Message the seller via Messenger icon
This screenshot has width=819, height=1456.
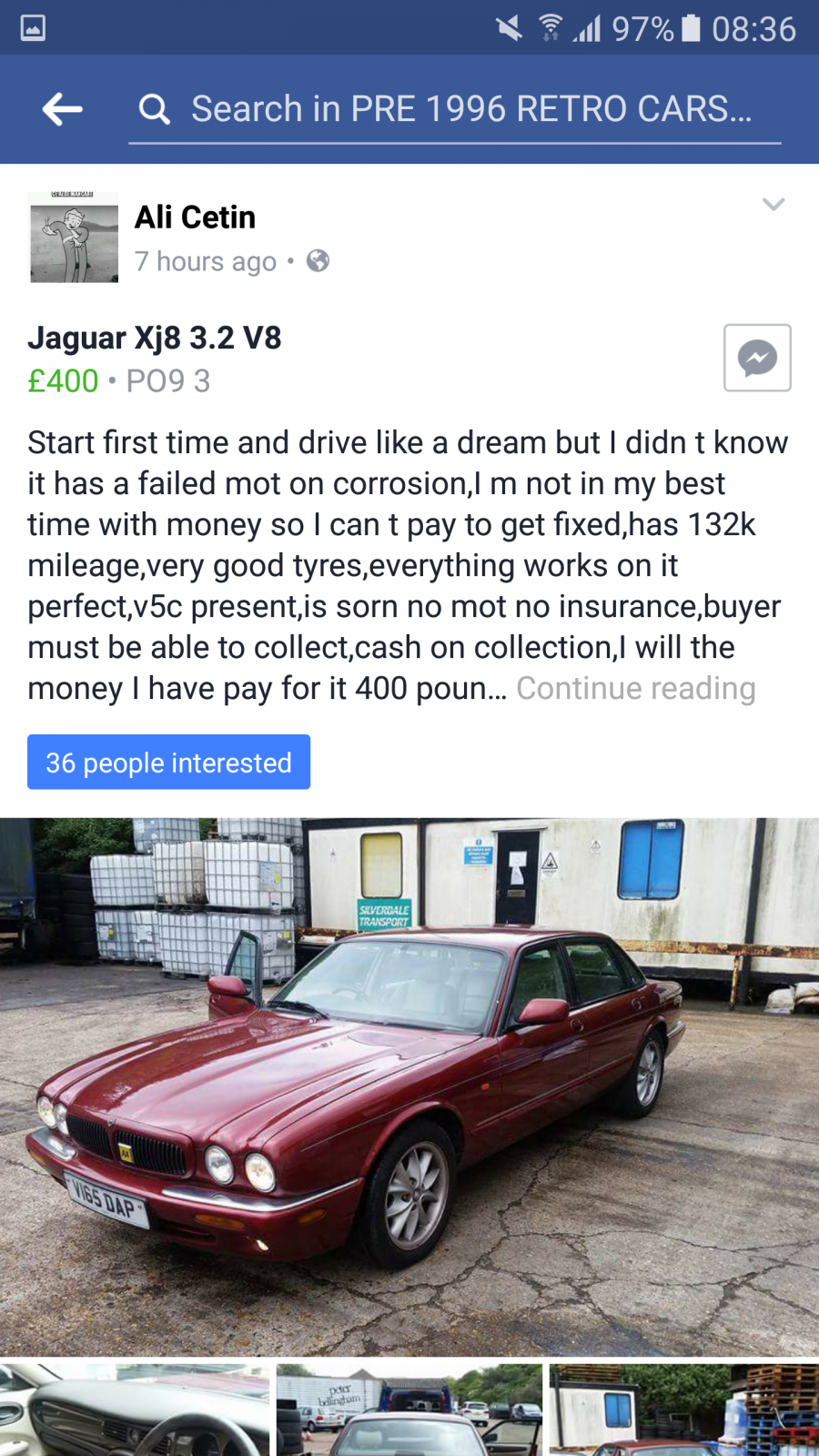[757, 358]
